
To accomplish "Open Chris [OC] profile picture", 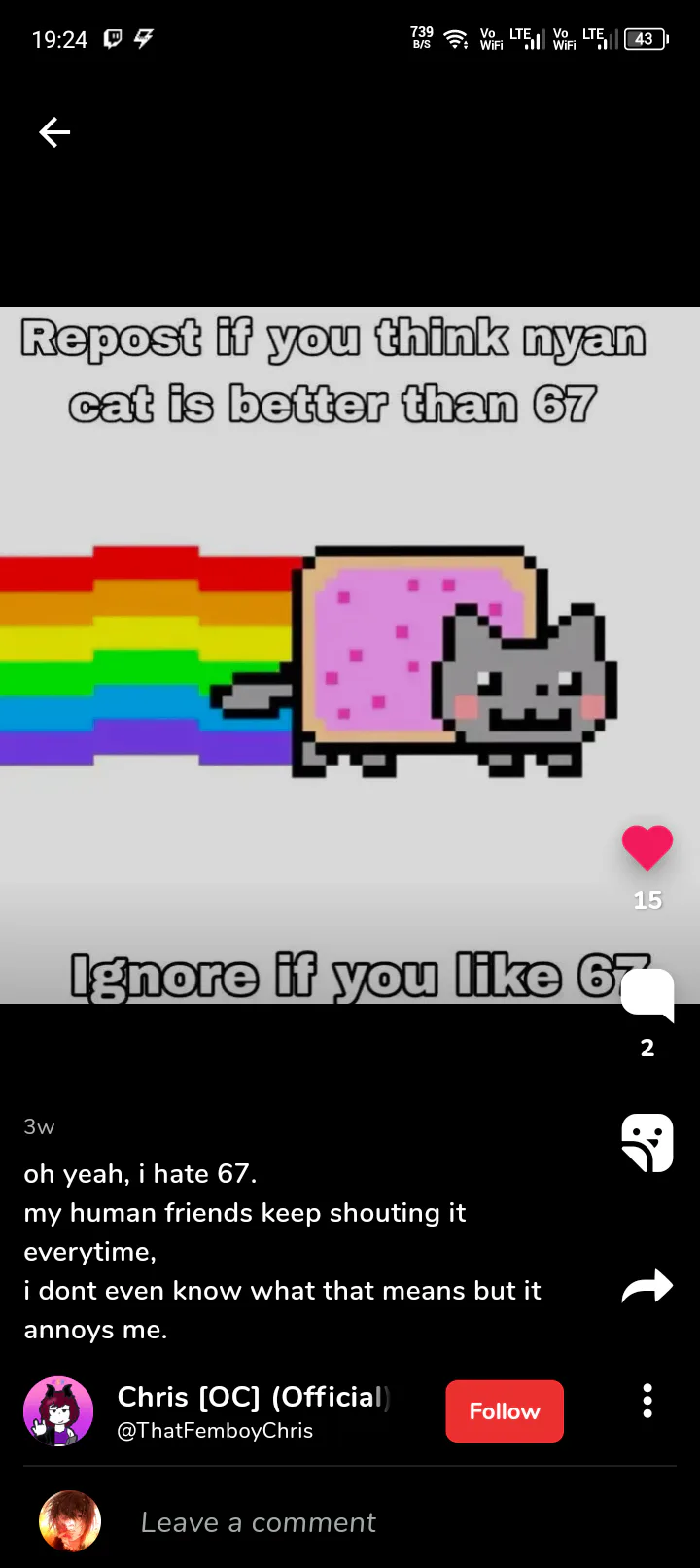I will tap(58, 1411).
